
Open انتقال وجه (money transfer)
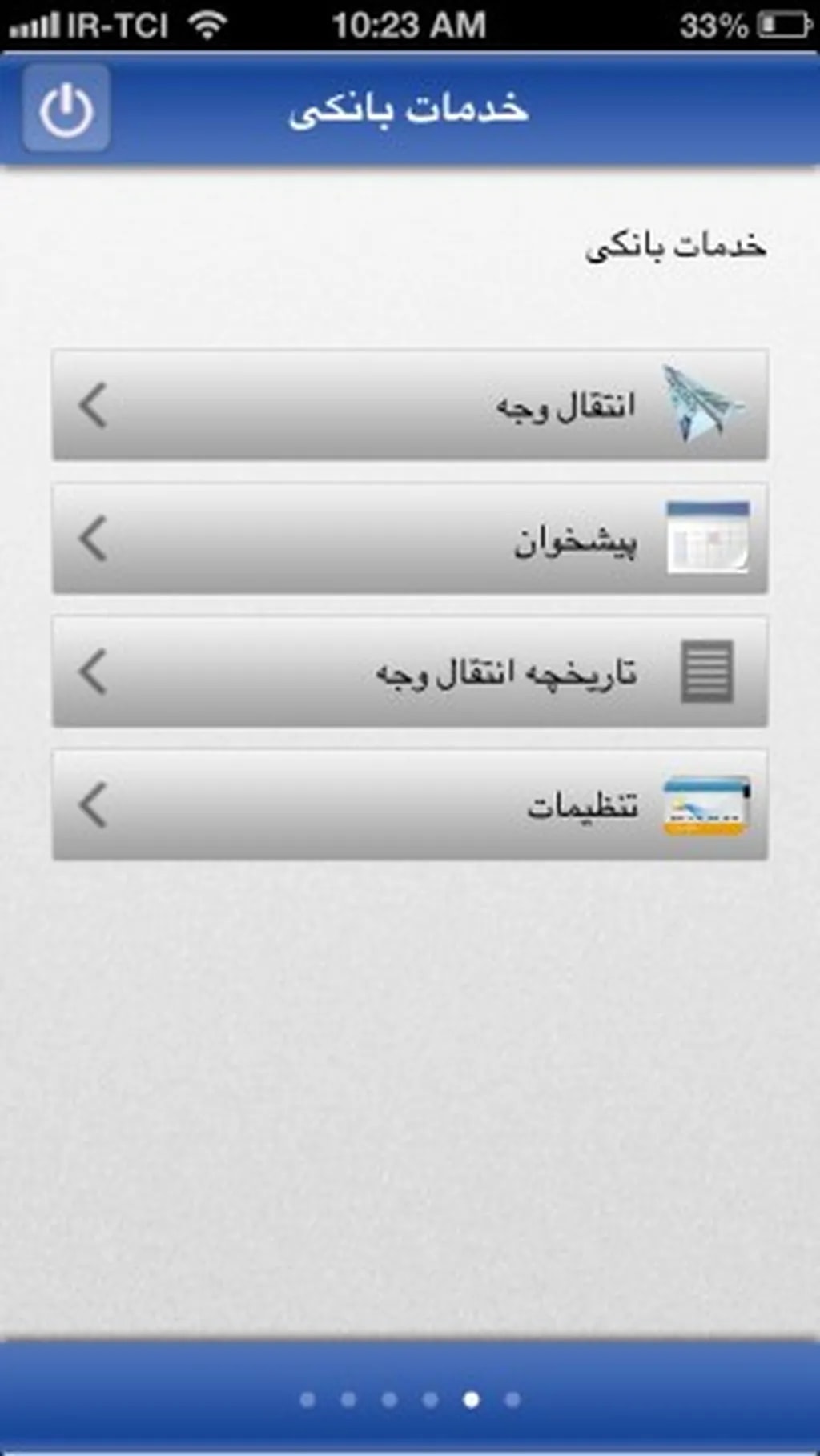coord(410,405)
